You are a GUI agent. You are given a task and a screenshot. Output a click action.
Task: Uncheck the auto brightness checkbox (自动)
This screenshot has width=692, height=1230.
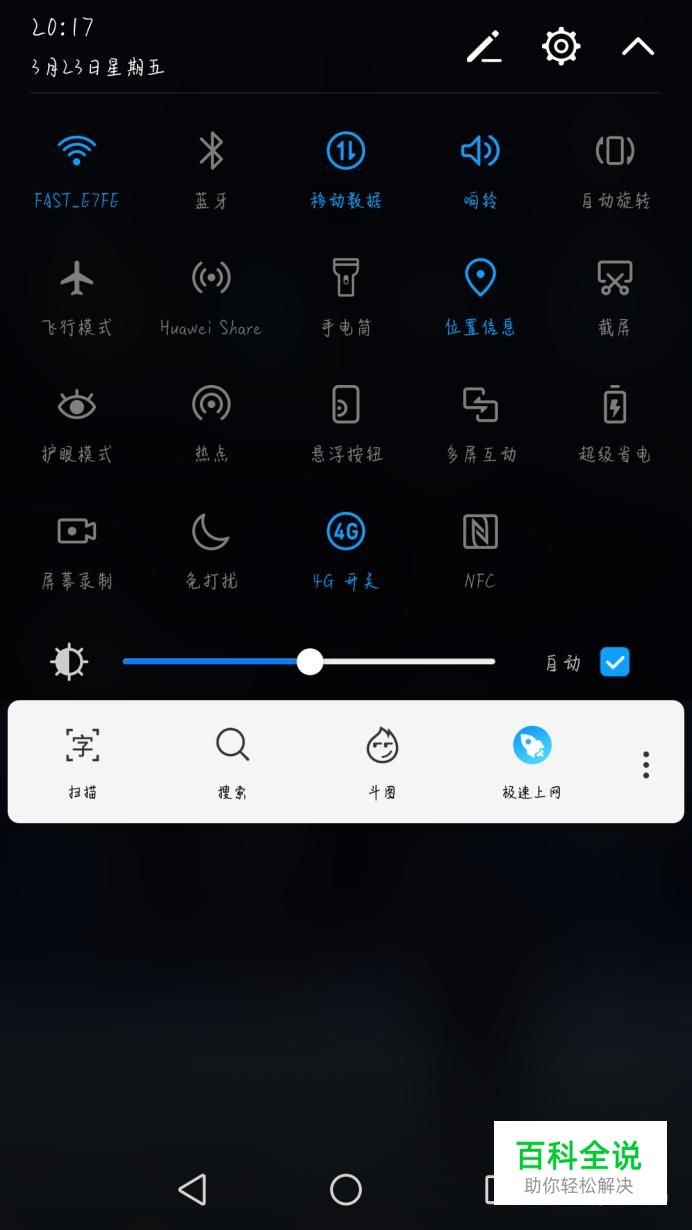(x=615, y=662)
